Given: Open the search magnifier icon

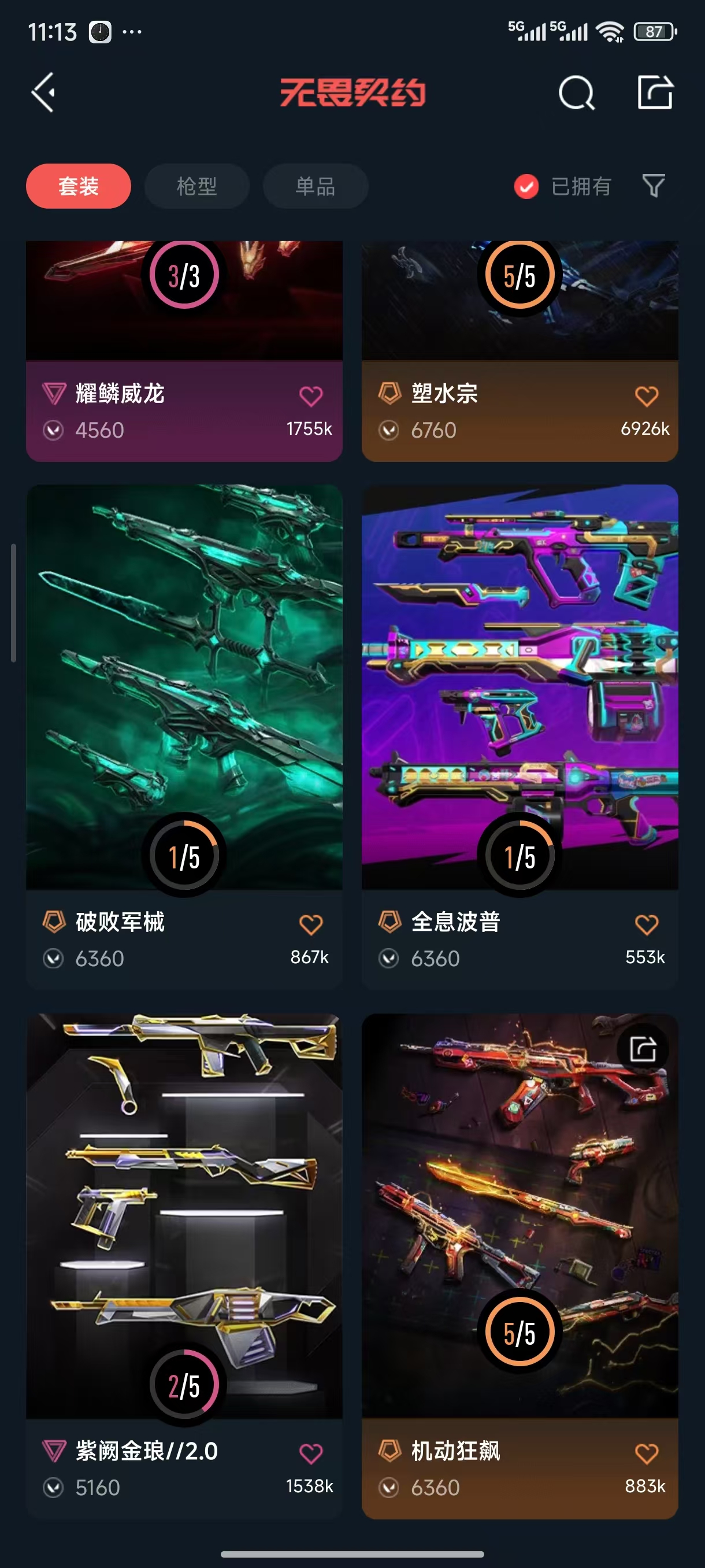Looking at the screenshot, I should click(576, 93).
